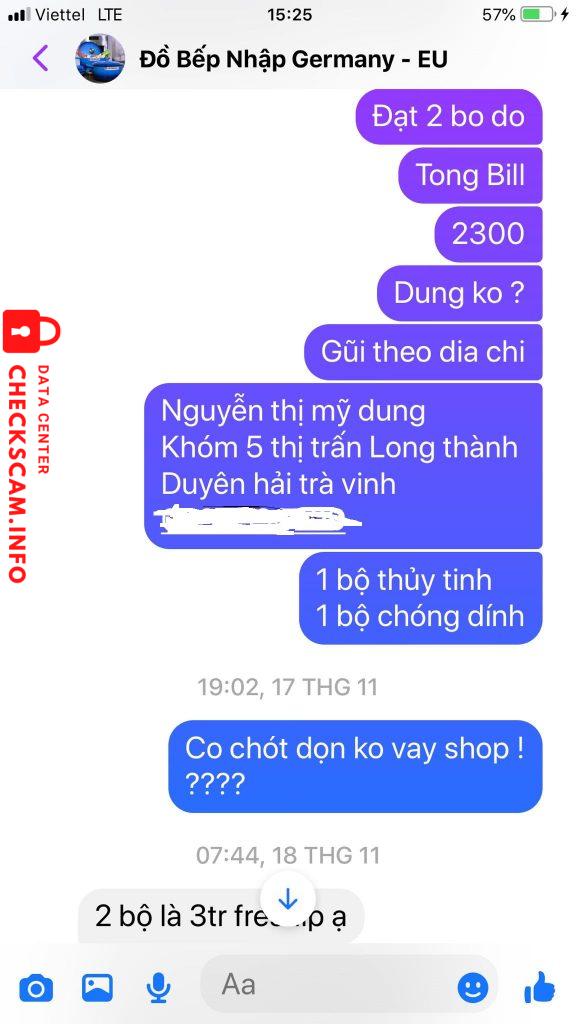Send a thumbs-up like
This screenshot has width=576, height=1024.
pyautogui.click(x=539, y=987)
